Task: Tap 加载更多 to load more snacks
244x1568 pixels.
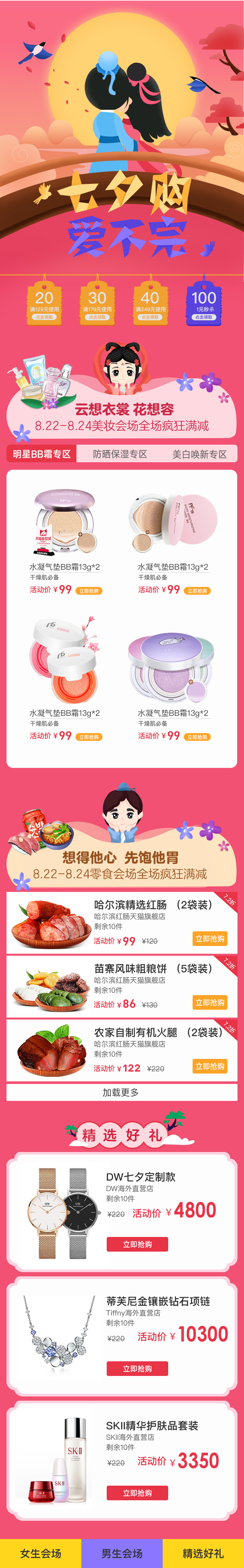Action: pyautogui.click(x=121, y=1092)
